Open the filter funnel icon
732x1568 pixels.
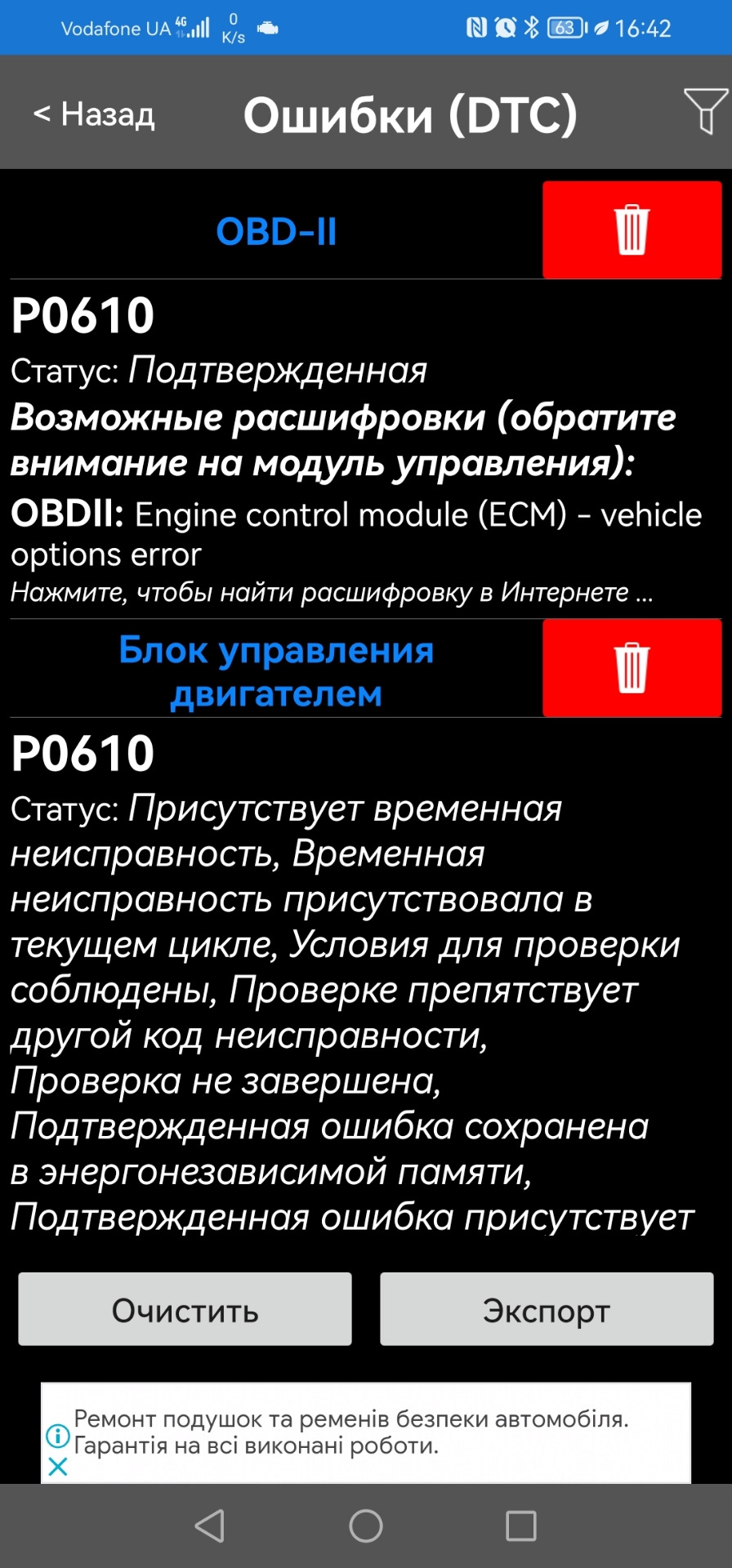pos(705,110)
